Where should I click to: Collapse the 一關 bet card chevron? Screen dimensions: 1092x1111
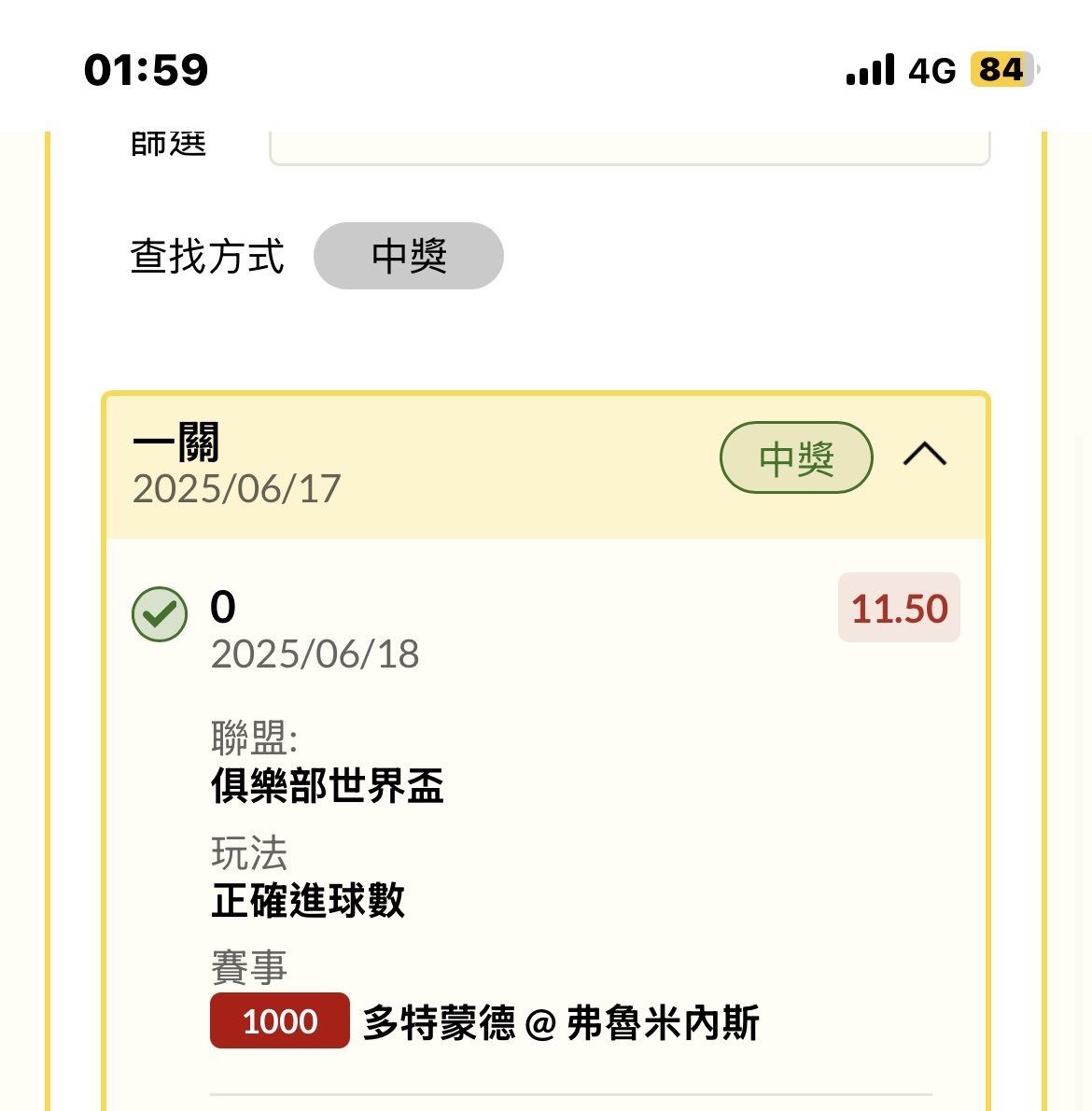click(924, 456)
